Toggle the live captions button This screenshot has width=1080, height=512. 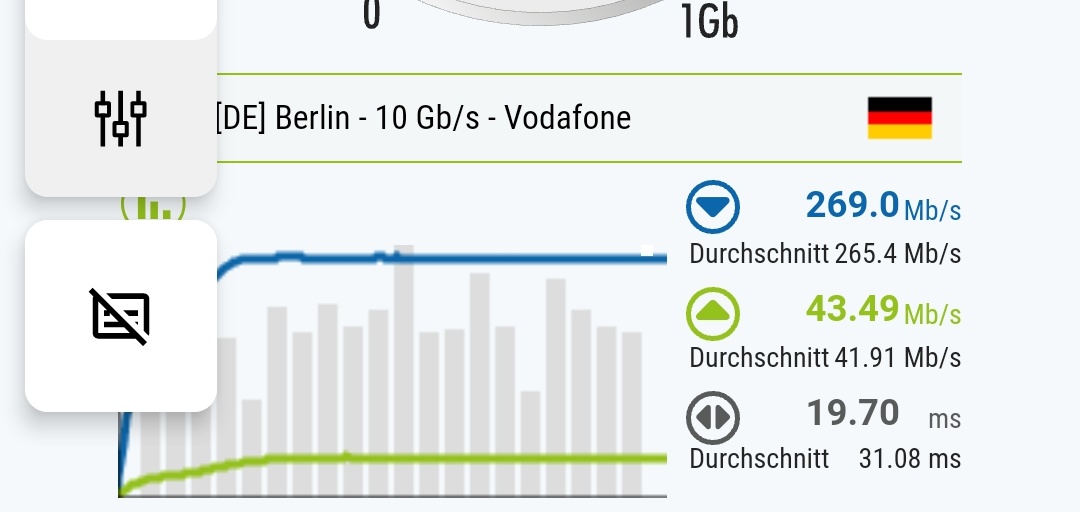(x=121, y=316)
